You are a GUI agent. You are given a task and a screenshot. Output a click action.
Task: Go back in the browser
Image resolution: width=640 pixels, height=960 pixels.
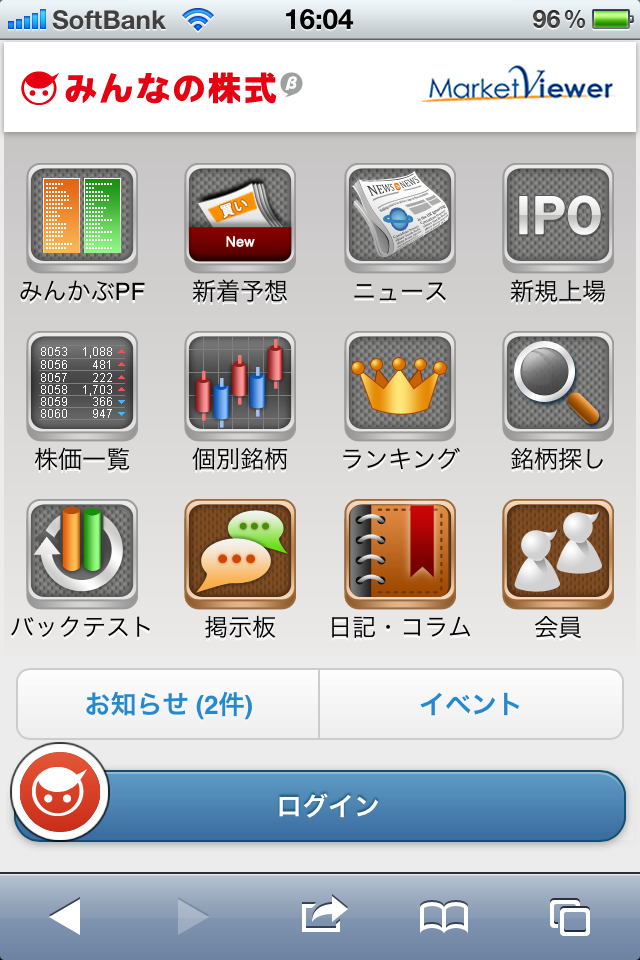(65, 916)
